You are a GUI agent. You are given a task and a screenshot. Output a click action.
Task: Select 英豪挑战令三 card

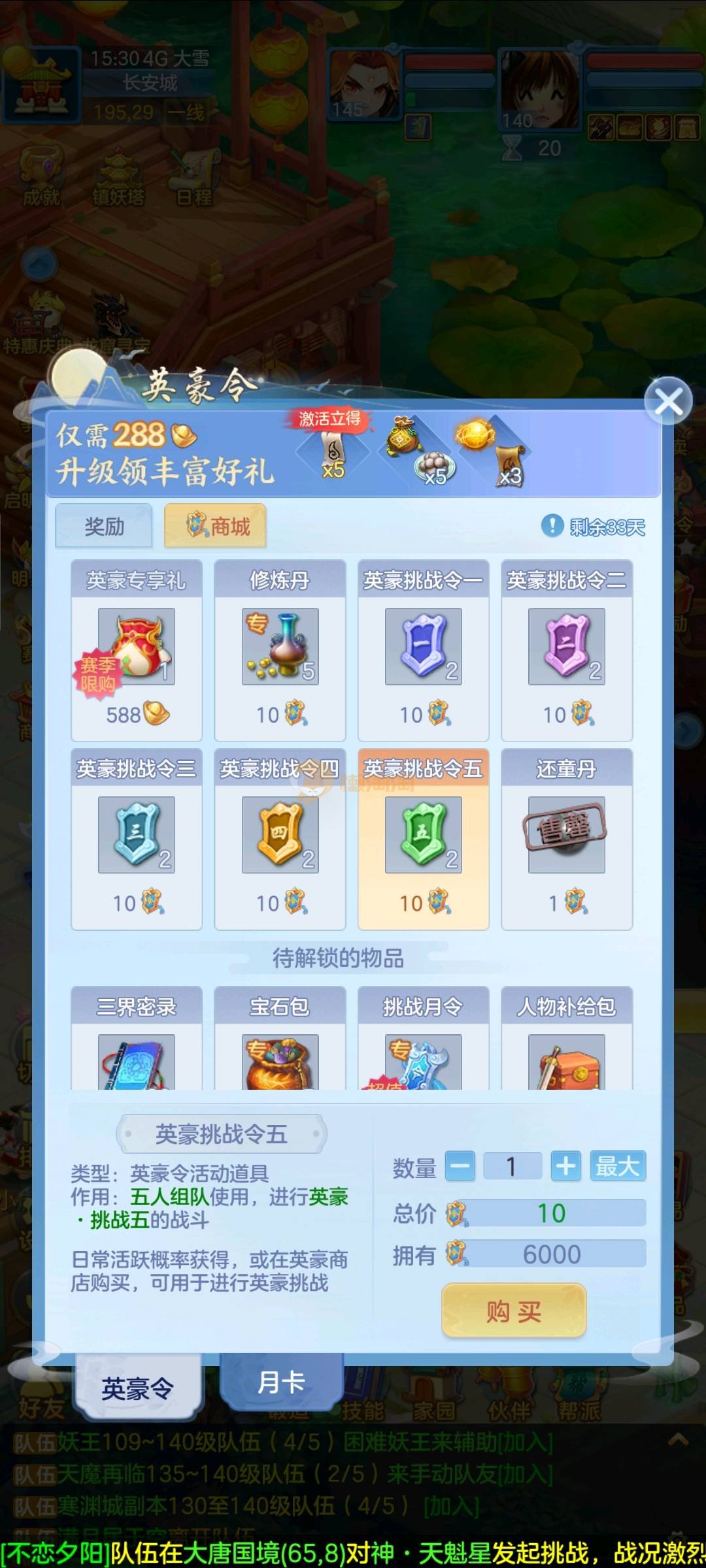point(136,838)
